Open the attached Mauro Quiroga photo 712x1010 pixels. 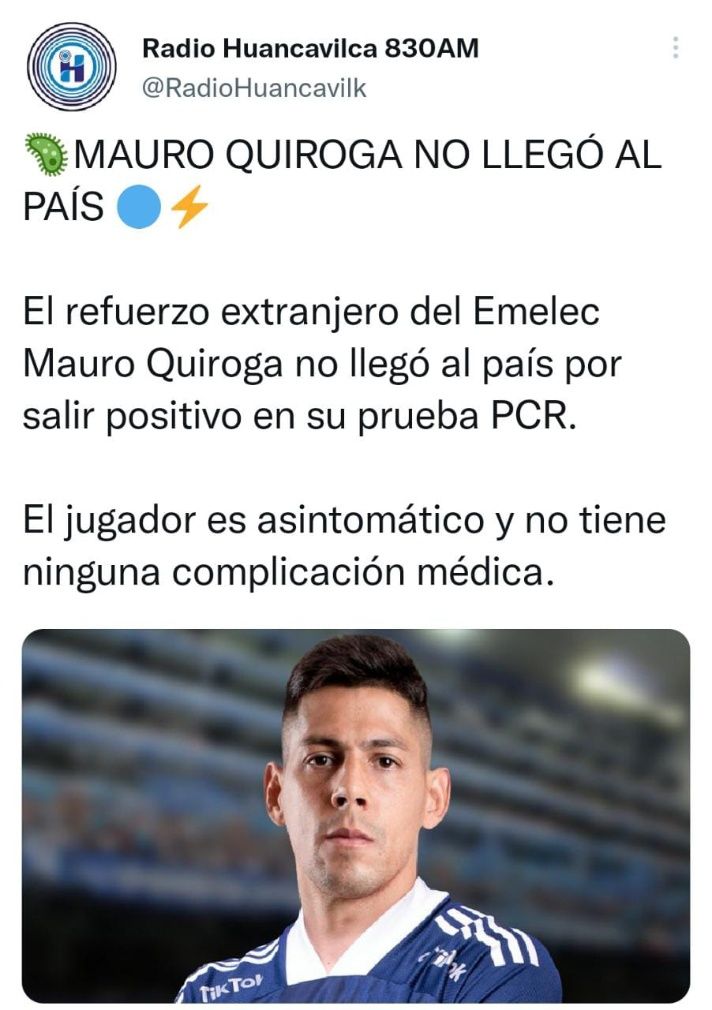pyautogui.click(x=355, y=815)
